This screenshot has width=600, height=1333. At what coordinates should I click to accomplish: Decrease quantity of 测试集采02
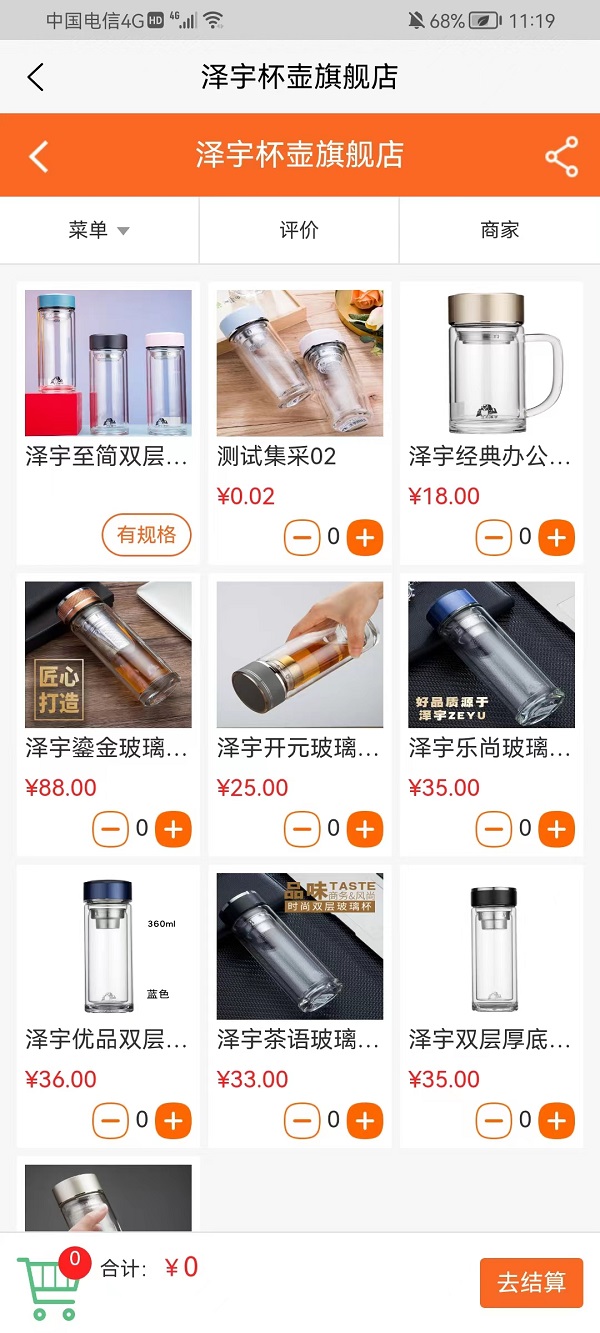(x=302, y=538)
